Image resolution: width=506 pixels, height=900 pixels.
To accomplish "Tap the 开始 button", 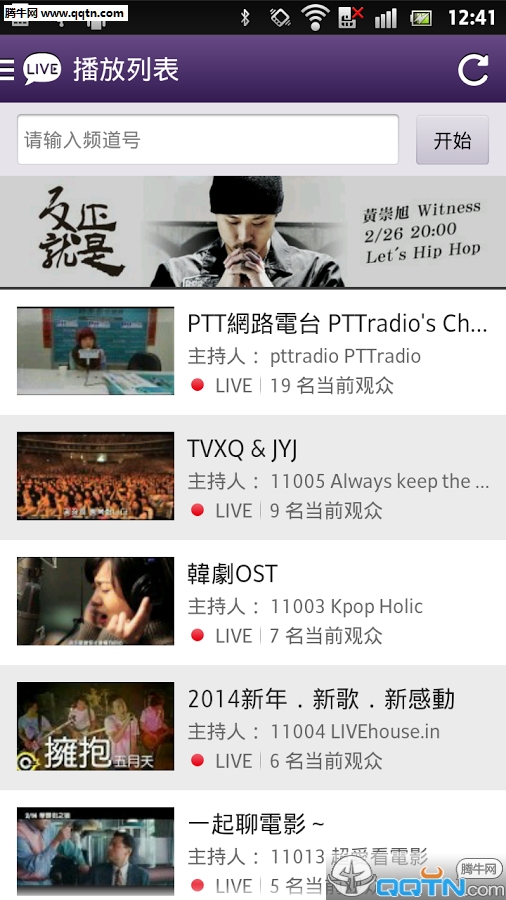I will tap(453, 140).
